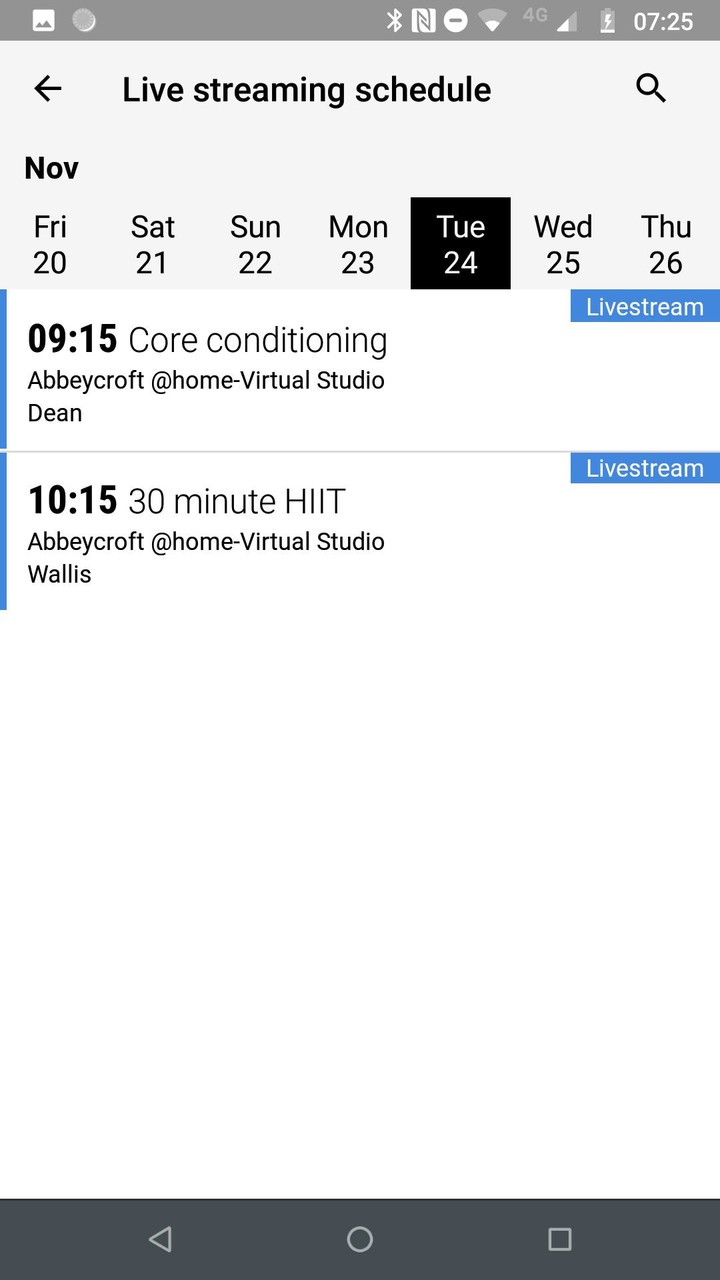
Task: View Wed 25 schedule
Action: [x=563, y=244]
